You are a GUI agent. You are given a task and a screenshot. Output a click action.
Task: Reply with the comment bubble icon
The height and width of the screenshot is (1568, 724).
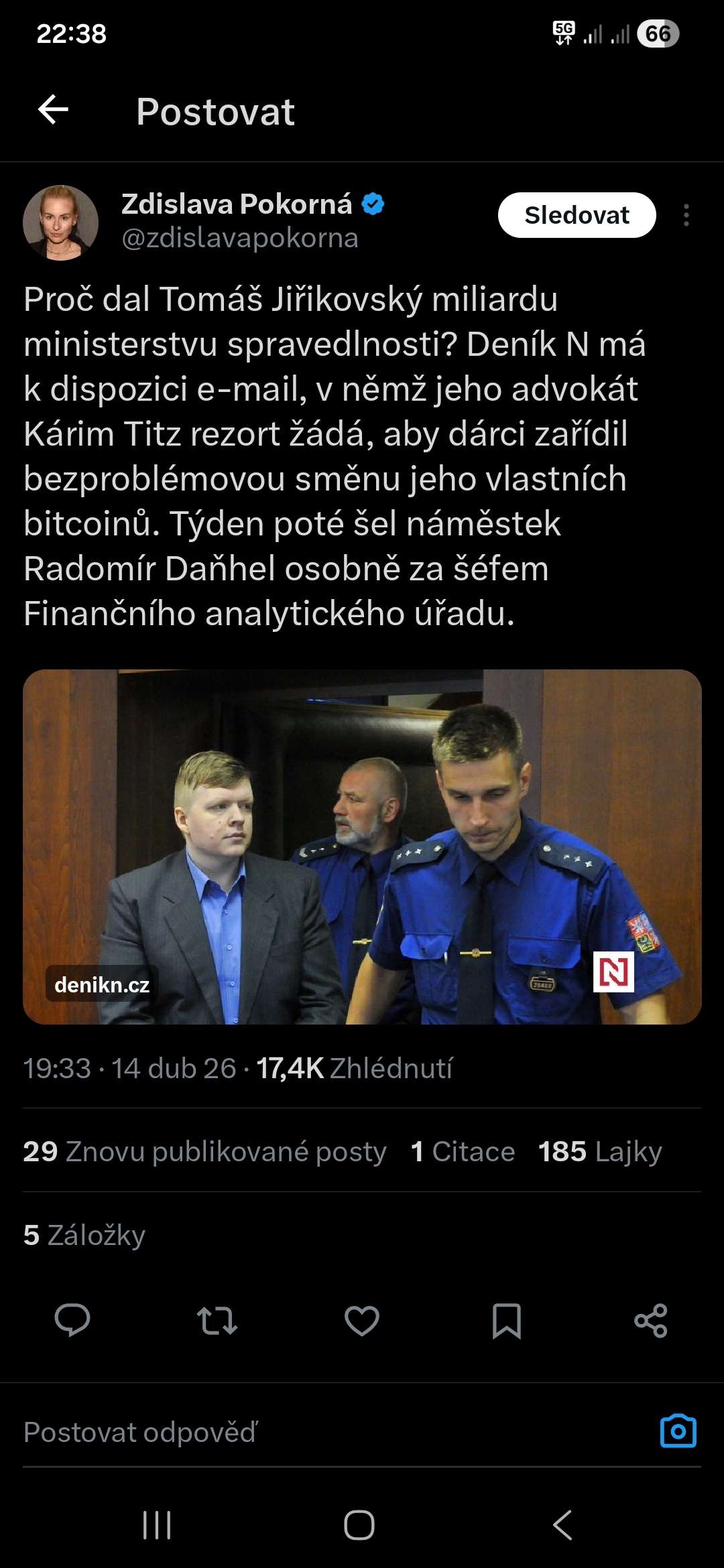coord(72,1321)
